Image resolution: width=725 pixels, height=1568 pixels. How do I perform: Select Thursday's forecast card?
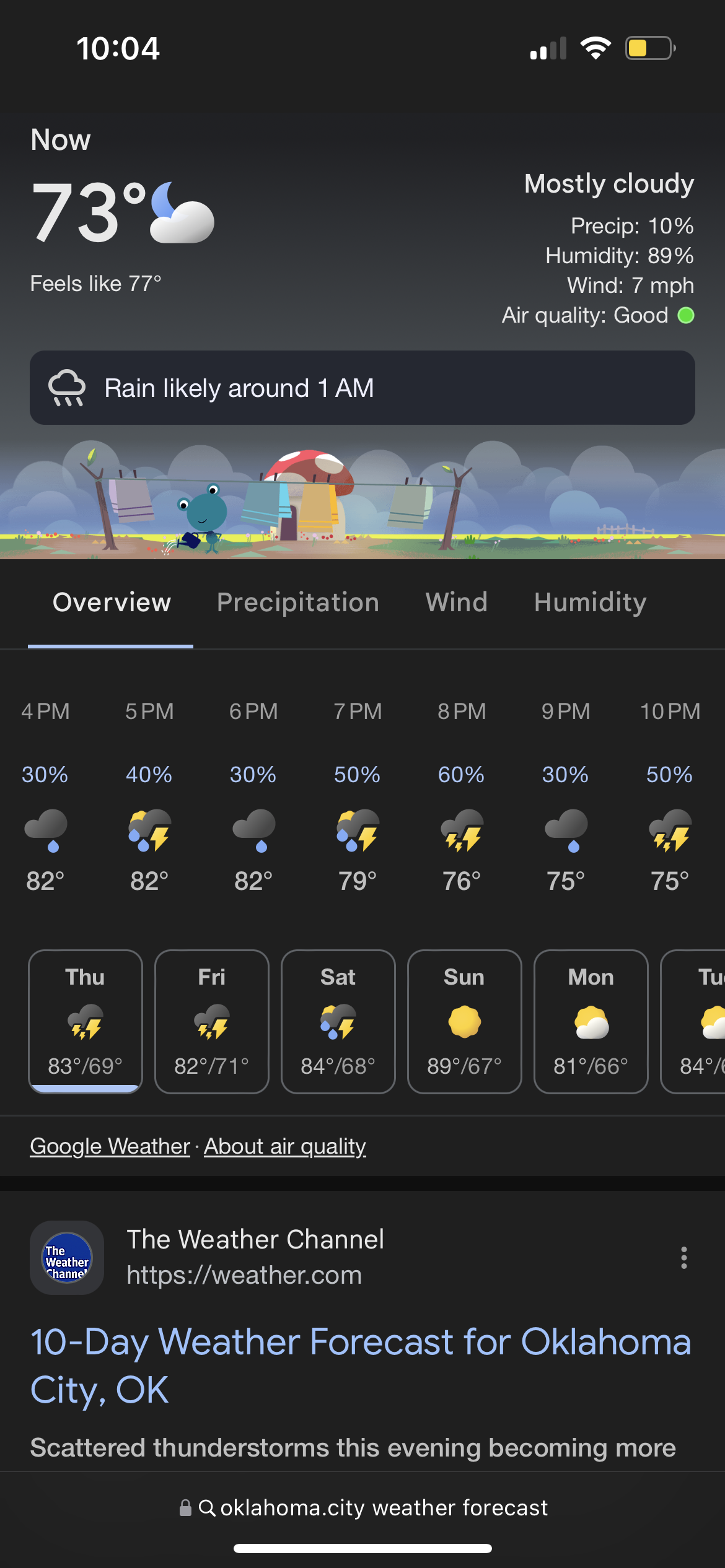(x=86, y=1022)
